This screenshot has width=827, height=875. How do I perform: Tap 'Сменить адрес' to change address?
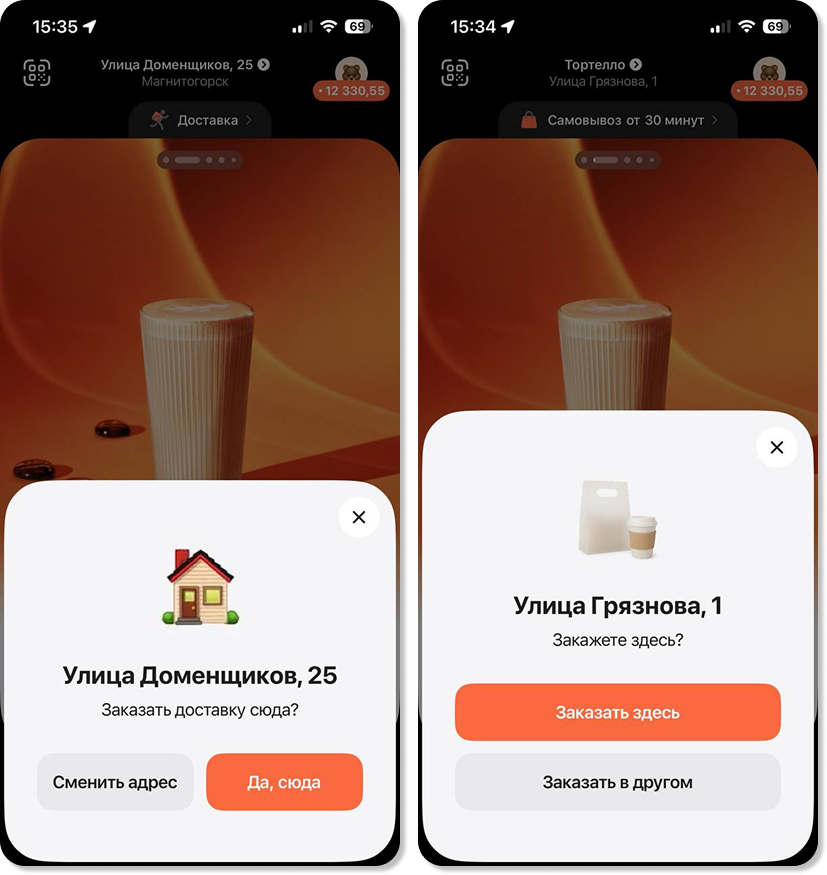click(115, 781)
